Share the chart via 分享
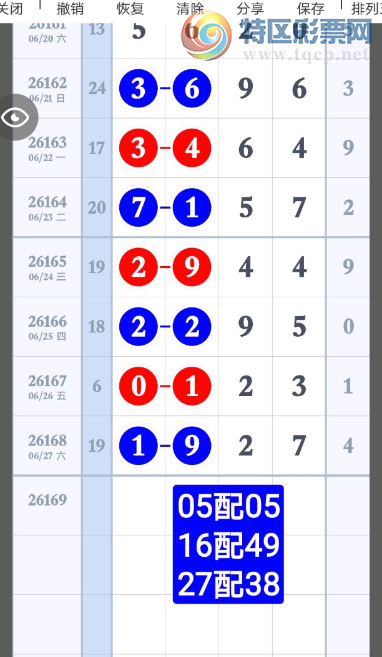The width and height of the screenshot is (382, 657). point(250,8)
